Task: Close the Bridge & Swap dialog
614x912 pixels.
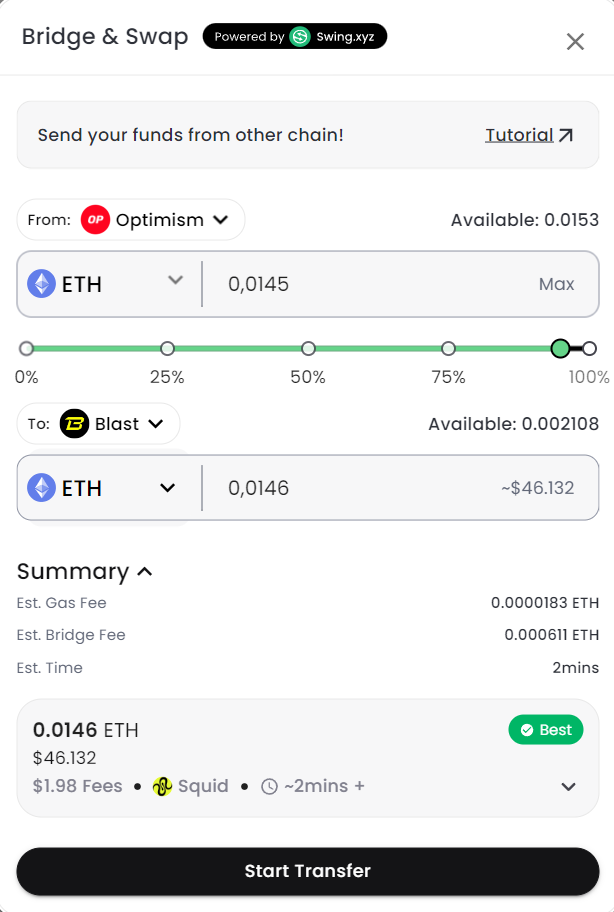Action: pyautogui.click(x=575, y=42)
